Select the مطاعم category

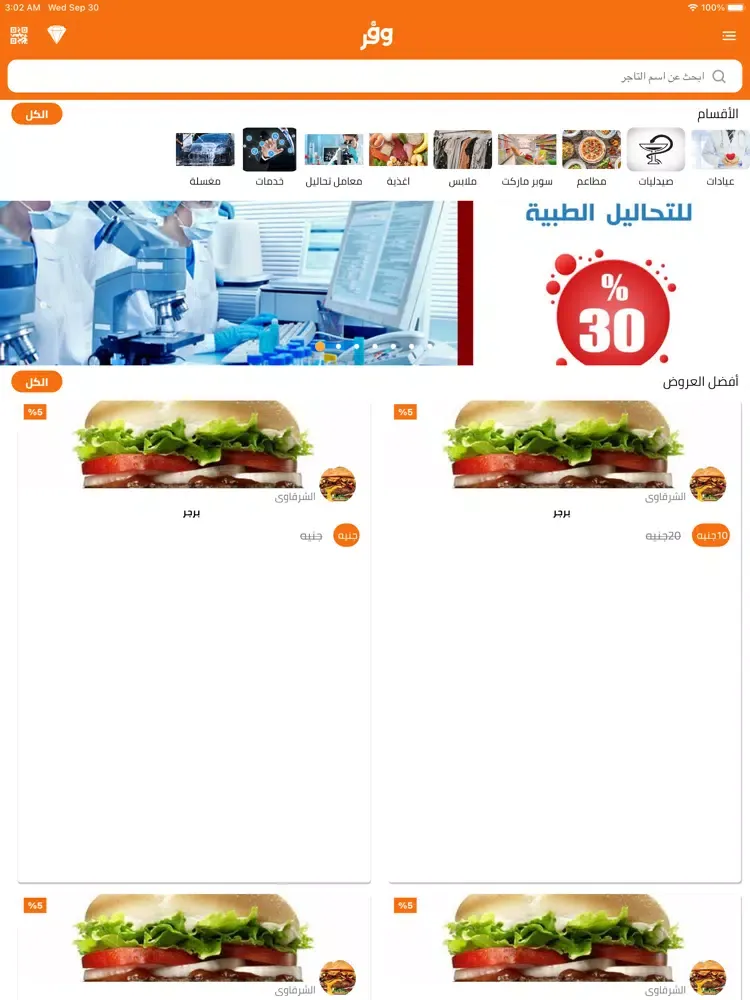point(591,158)
